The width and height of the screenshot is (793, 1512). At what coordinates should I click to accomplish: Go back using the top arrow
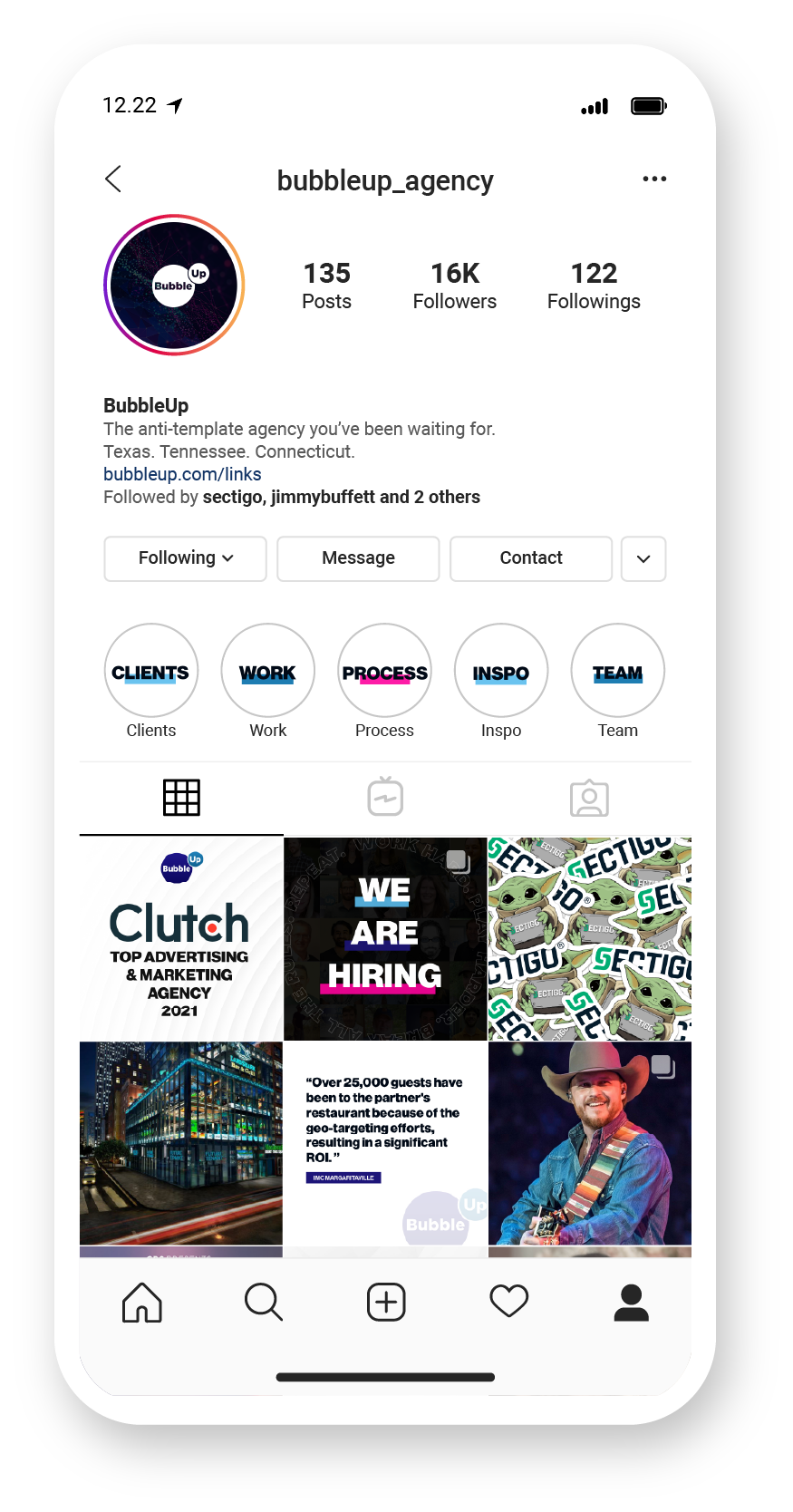point(113,179)
